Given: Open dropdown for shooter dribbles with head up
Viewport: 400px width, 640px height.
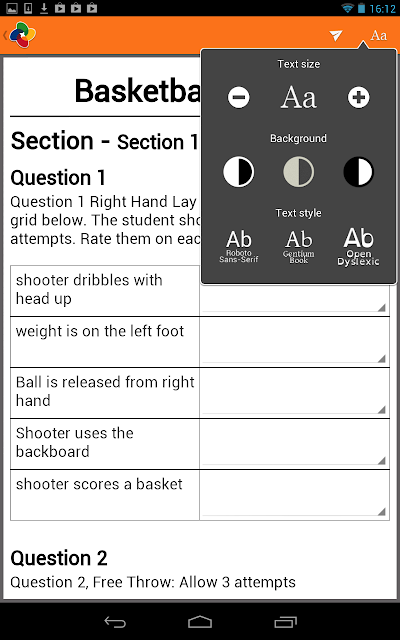Looking at the screenshot, I should click(294, 300).
